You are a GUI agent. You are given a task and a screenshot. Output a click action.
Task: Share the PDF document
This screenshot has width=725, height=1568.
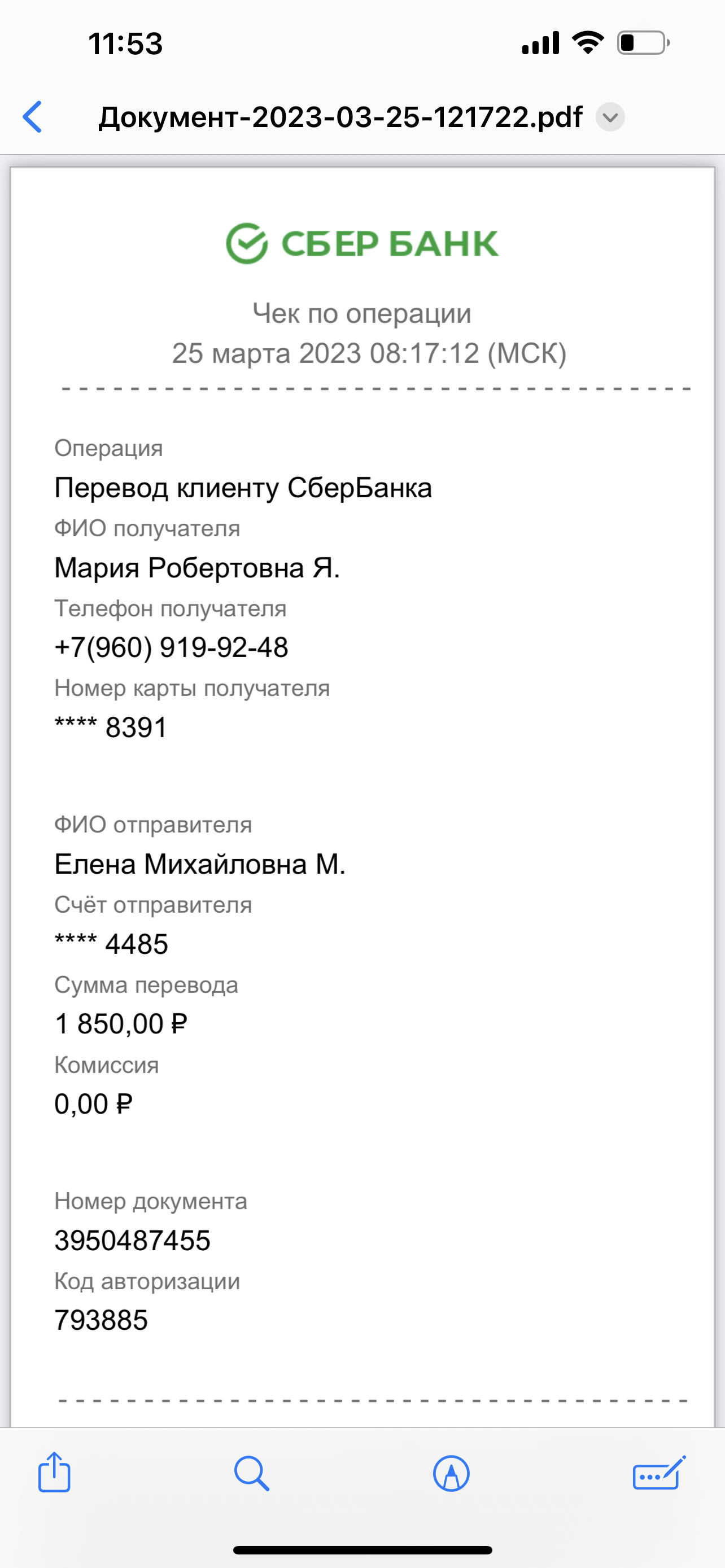(x=54, y=1472)
